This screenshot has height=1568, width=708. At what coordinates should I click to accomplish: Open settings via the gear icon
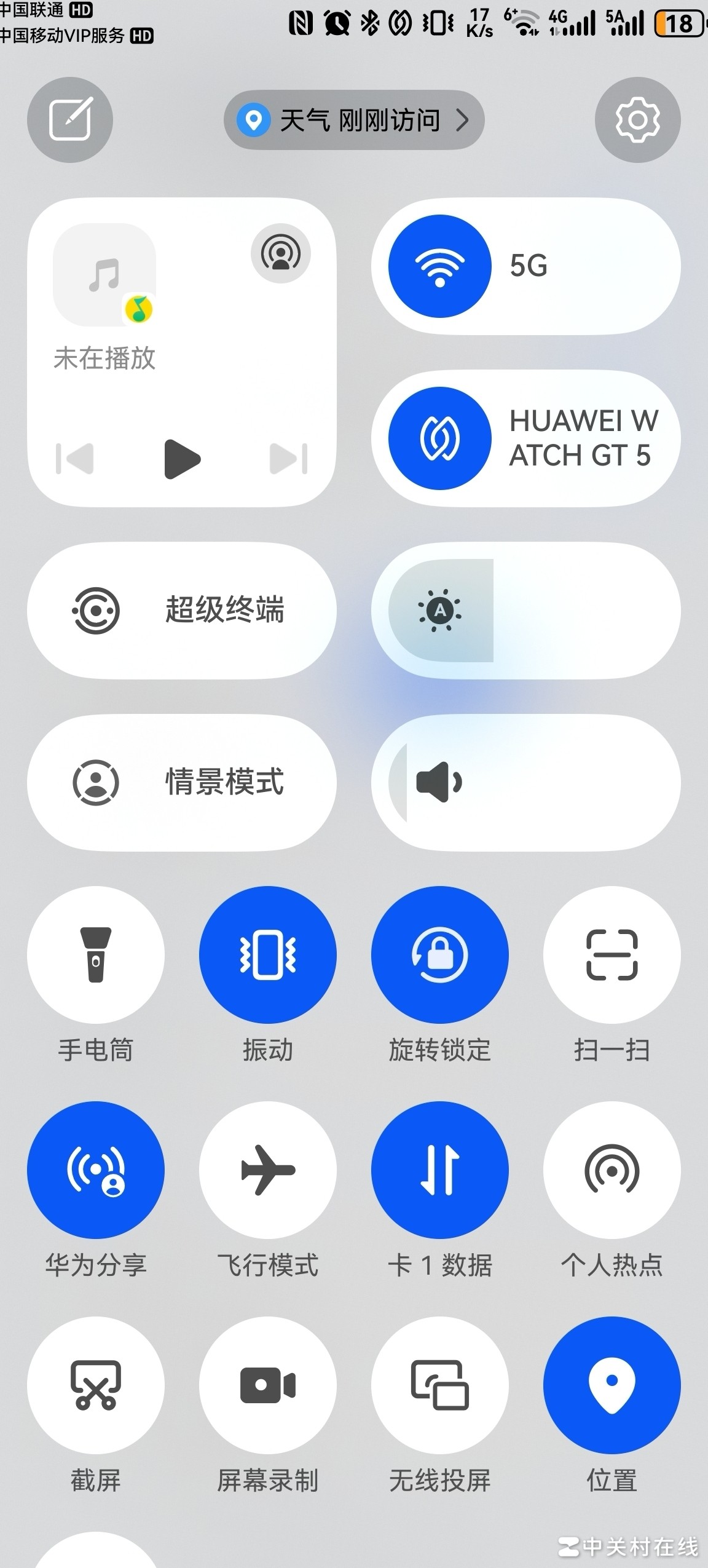tap(637, 120)
